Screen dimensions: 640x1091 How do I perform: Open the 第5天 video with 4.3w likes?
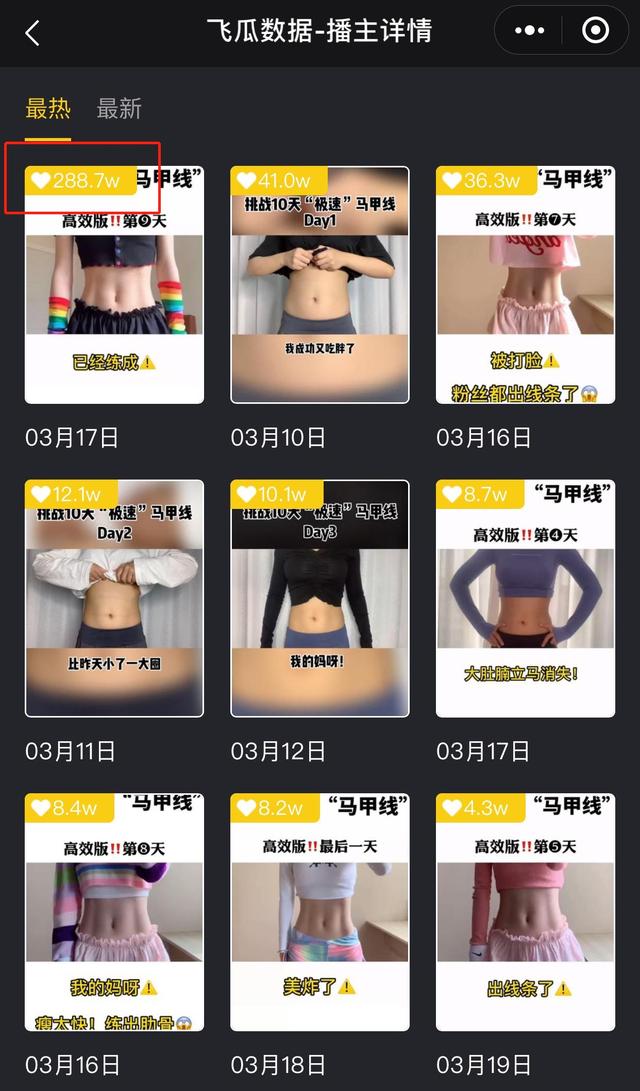[525, 912]
